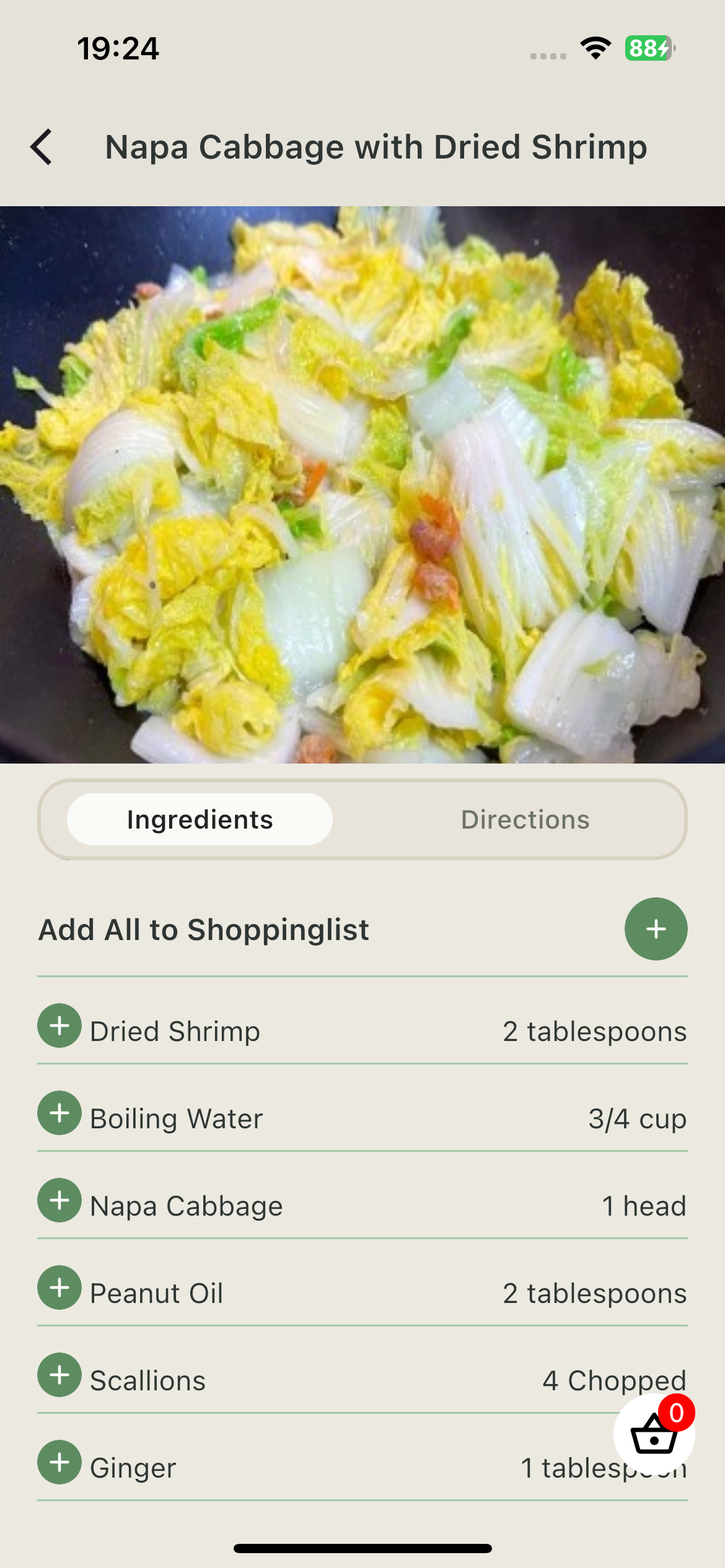This screenshot has height=1568, width=725.
Task: Click the green plus next to Add All
Action: click(655, 929)
